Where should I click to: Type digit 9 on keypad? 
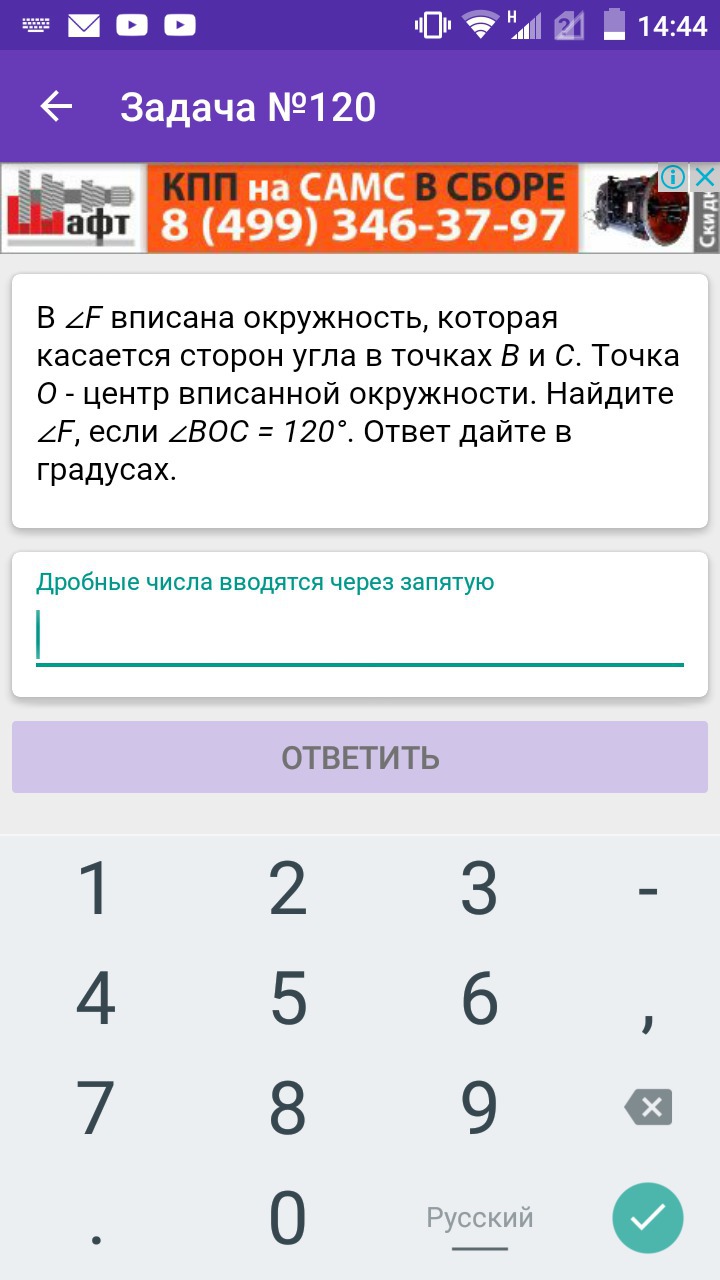pyautogui.click(x=480, y=1108)
